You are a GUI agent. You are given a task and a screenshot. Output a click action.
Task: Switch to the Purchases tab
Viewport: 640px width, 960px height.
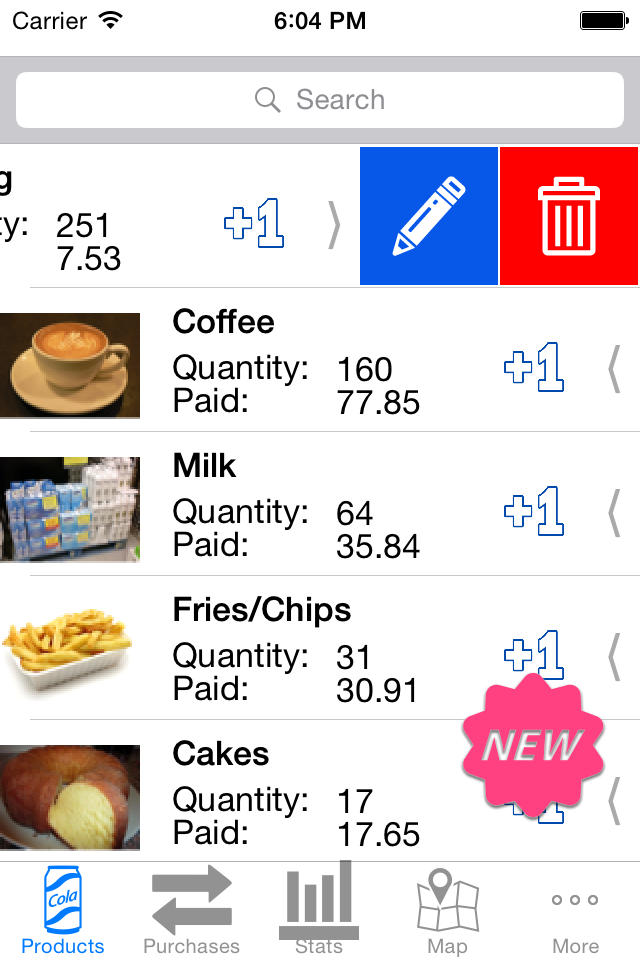point(191,912)
